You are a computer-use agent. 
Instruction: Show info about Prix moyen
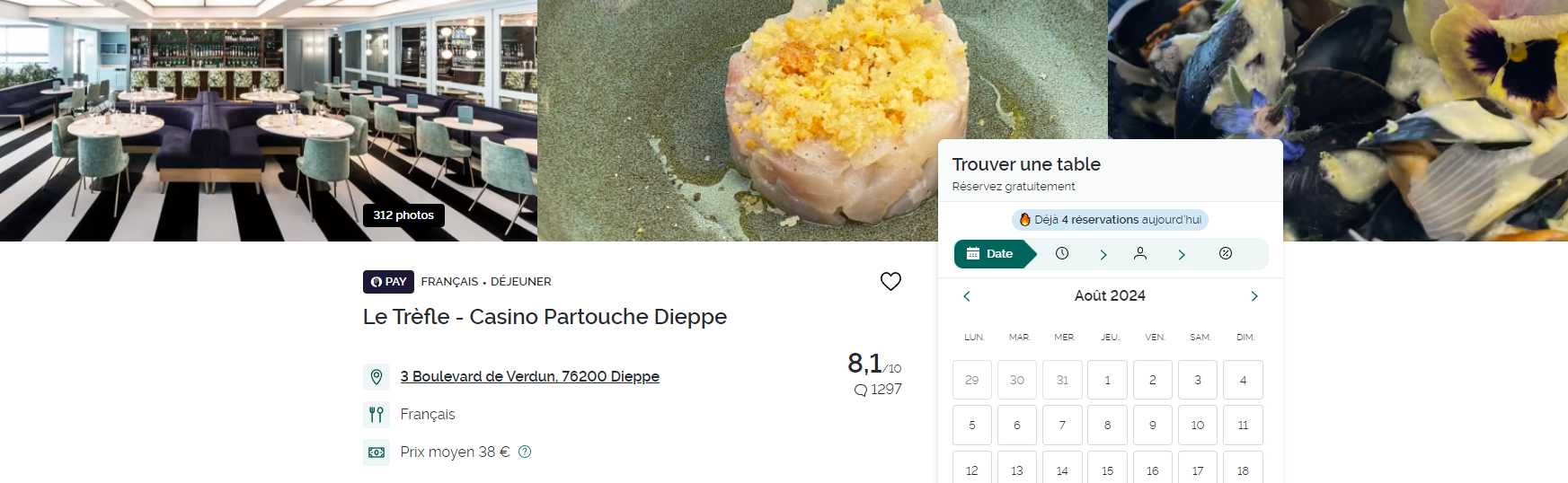(x=525, y=452)
